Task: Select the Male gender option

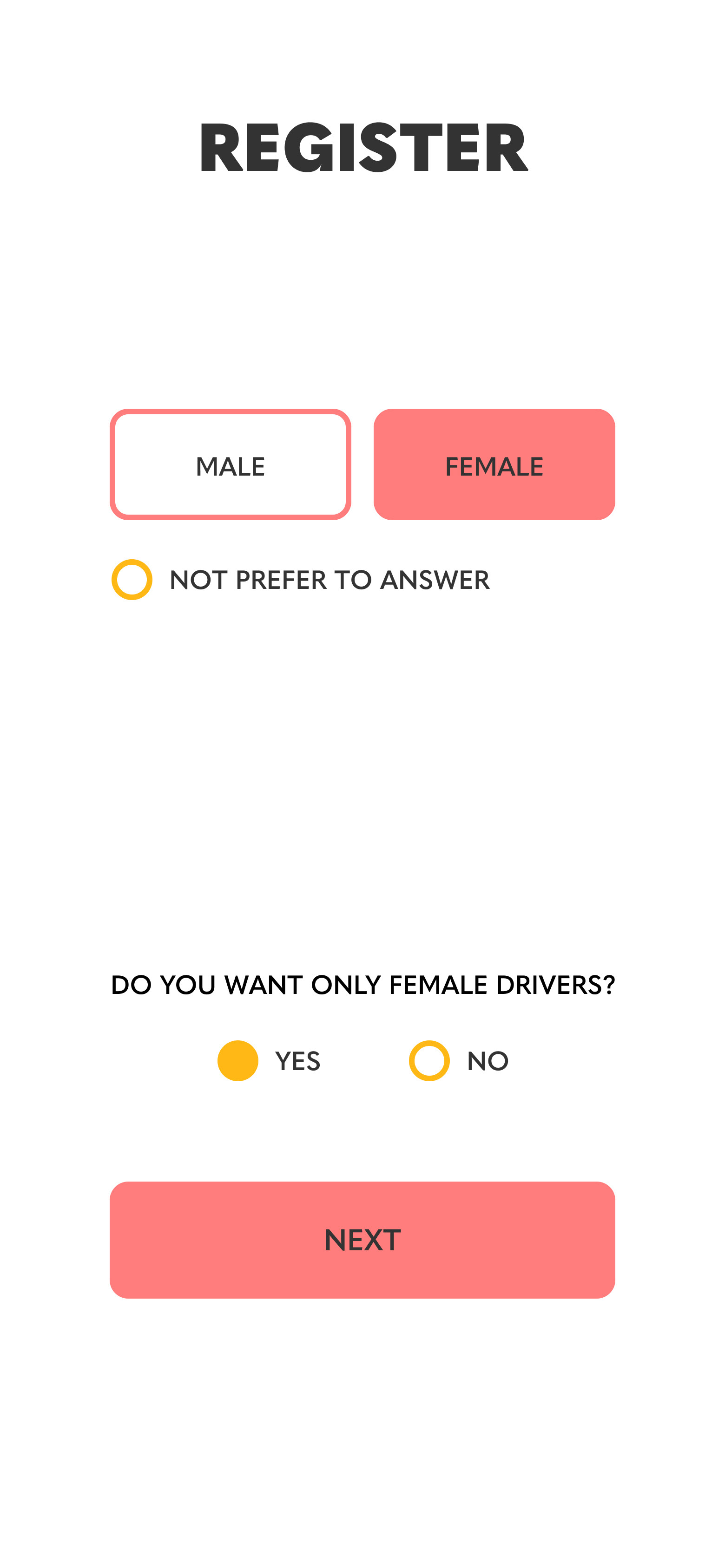Action: coord(231,464)
